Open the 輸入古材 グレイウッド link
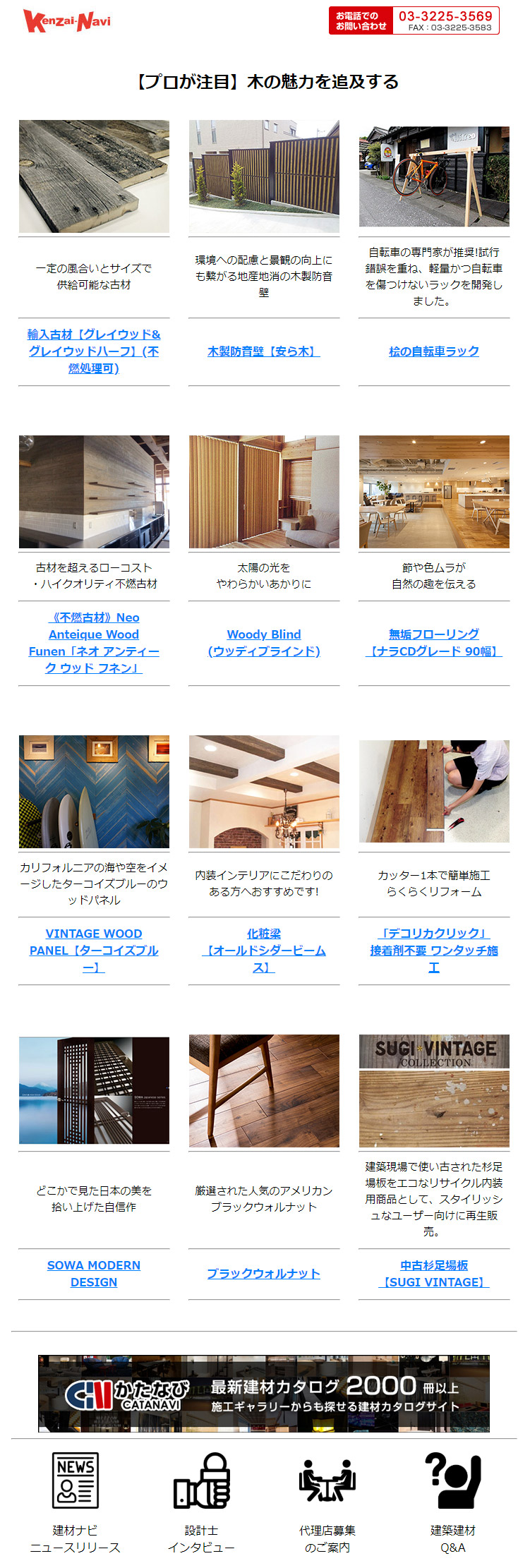530x1568 pixels. (x=94, y=351)
